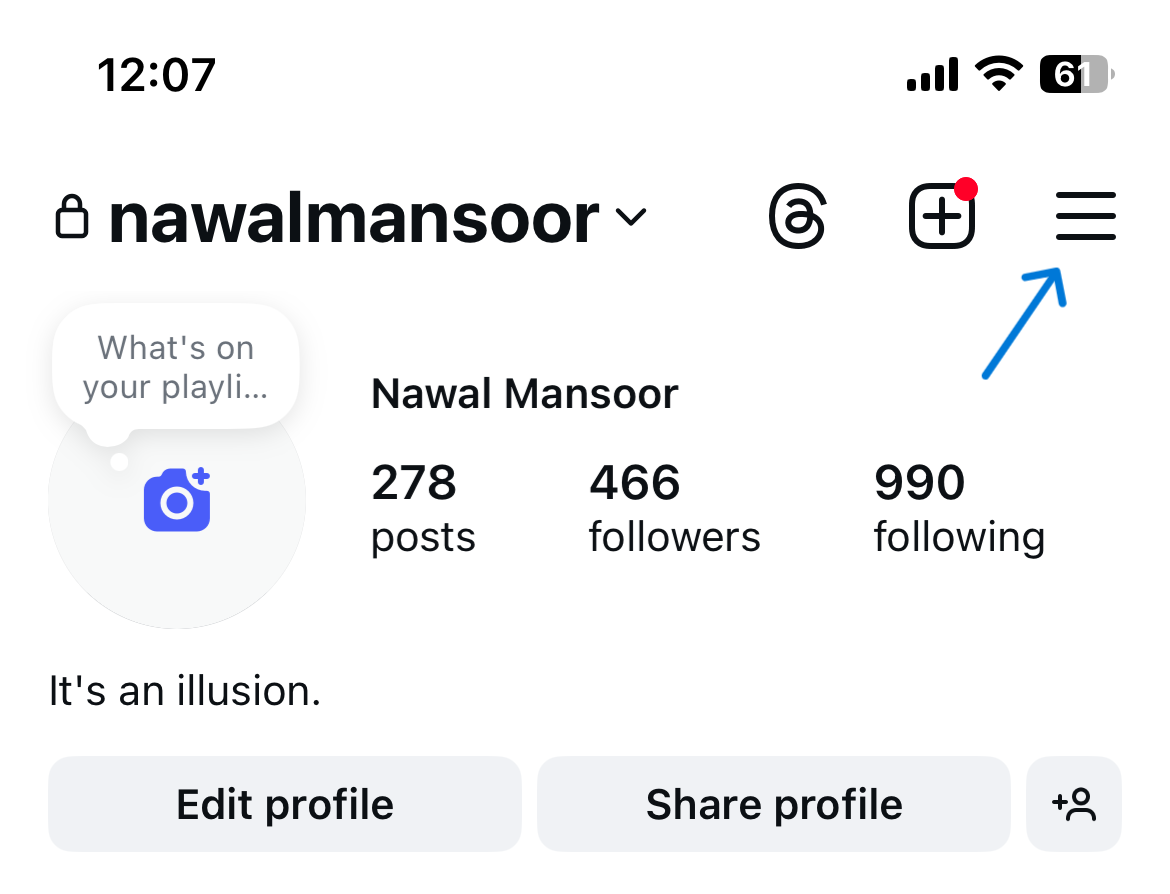Tap Edit profile button
1170x894 pixels.
coord(285,804)
